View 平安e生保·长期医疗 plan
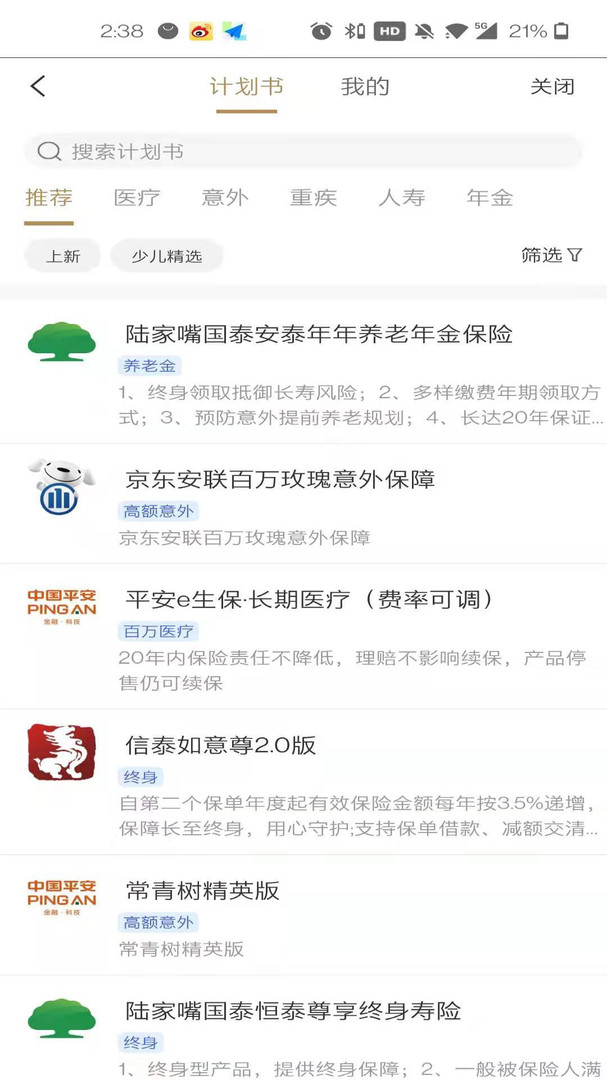607x1080 pixels. pyautogui.click(x=303, y=636)
